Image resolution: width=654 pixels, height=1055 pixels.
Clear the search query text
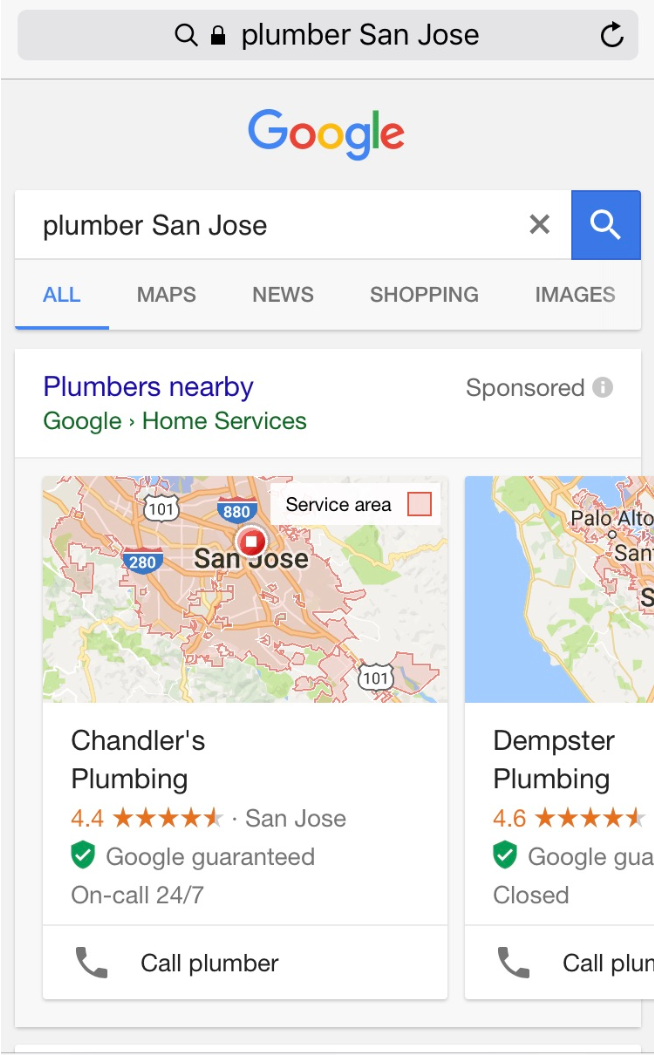pos(539,225)
